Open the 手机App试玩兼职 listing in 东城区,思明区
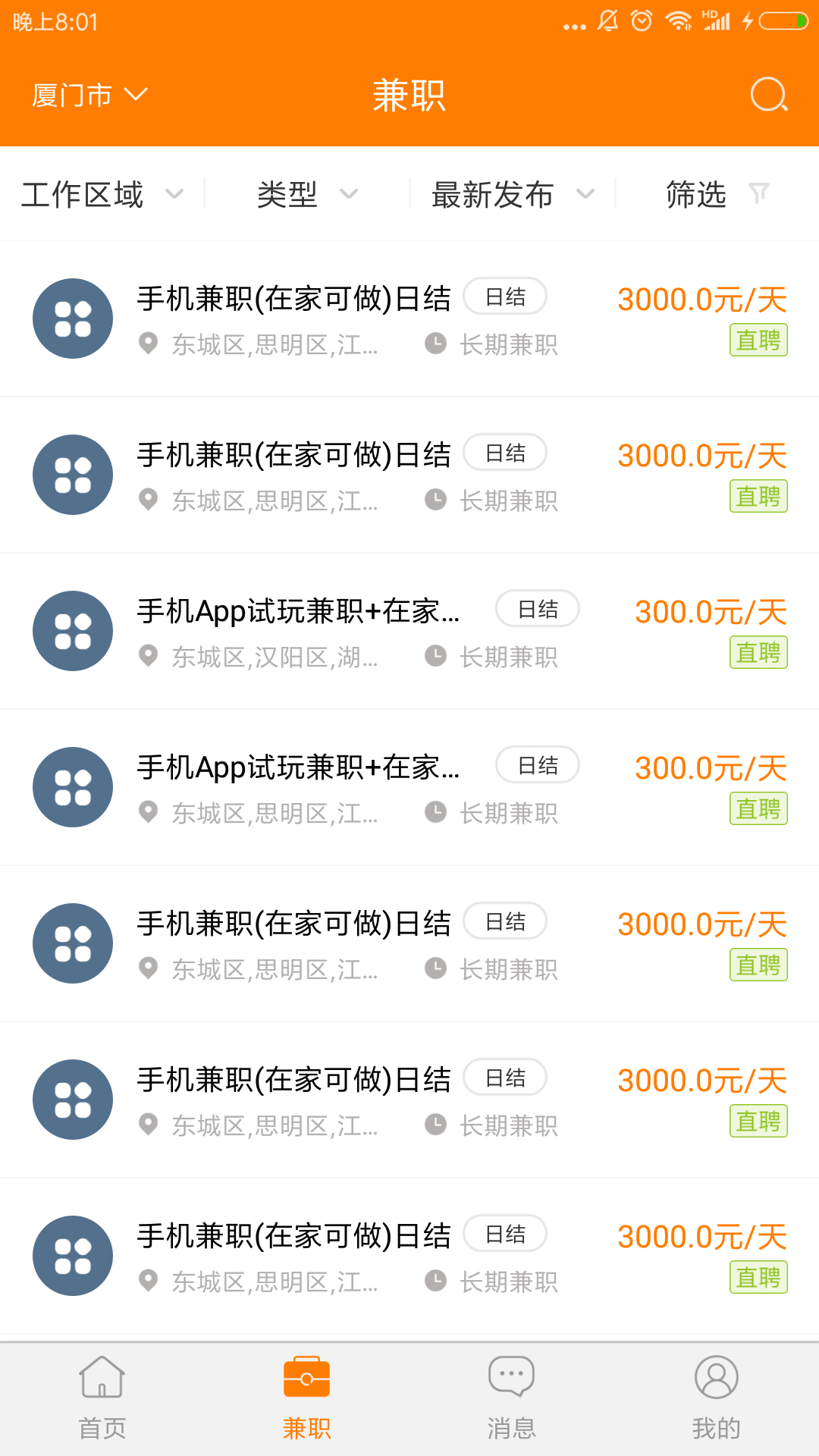819x1456 pixels. coord(409,788)
